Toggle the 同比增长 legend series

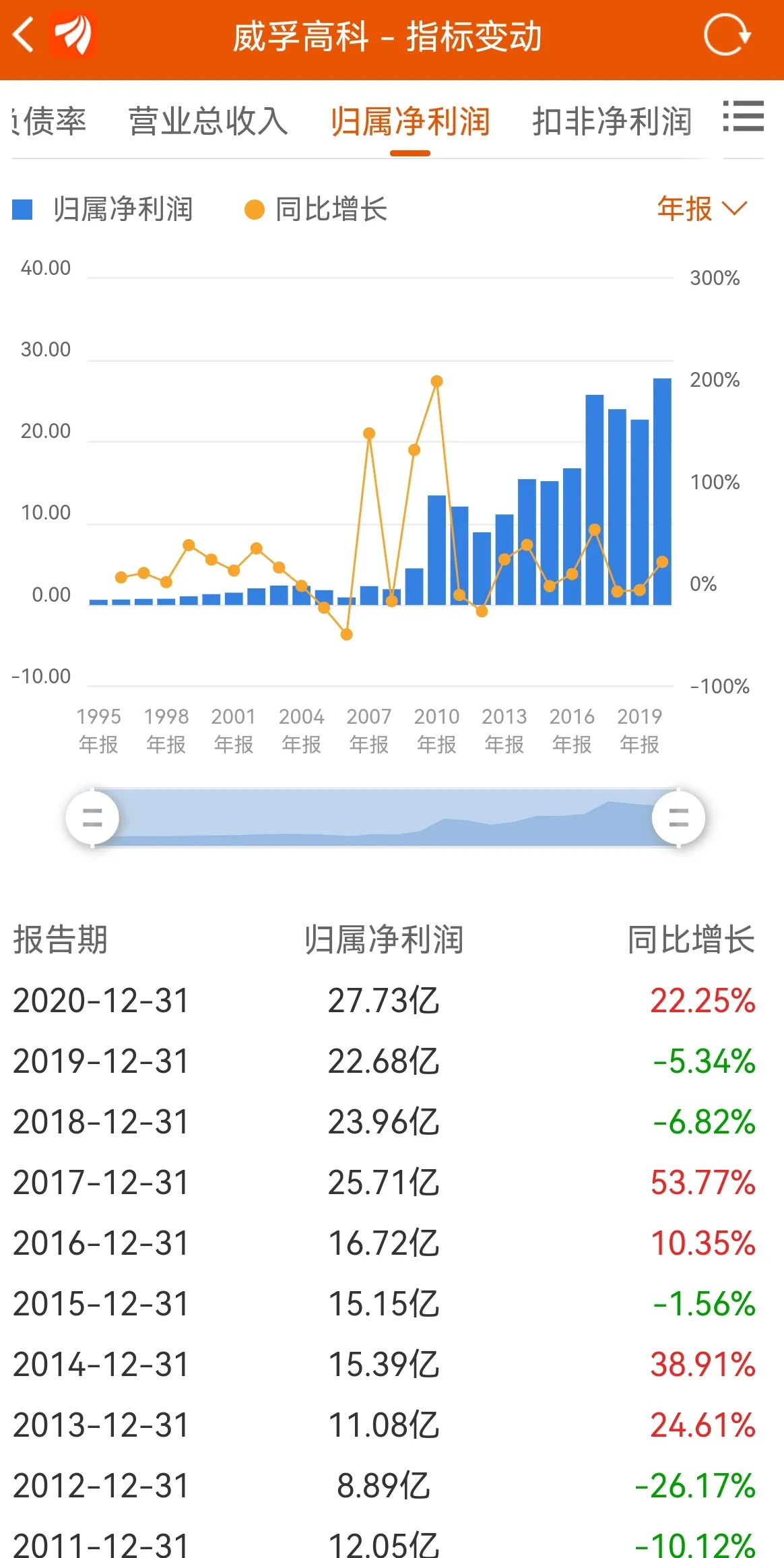(x=315, y=210)
